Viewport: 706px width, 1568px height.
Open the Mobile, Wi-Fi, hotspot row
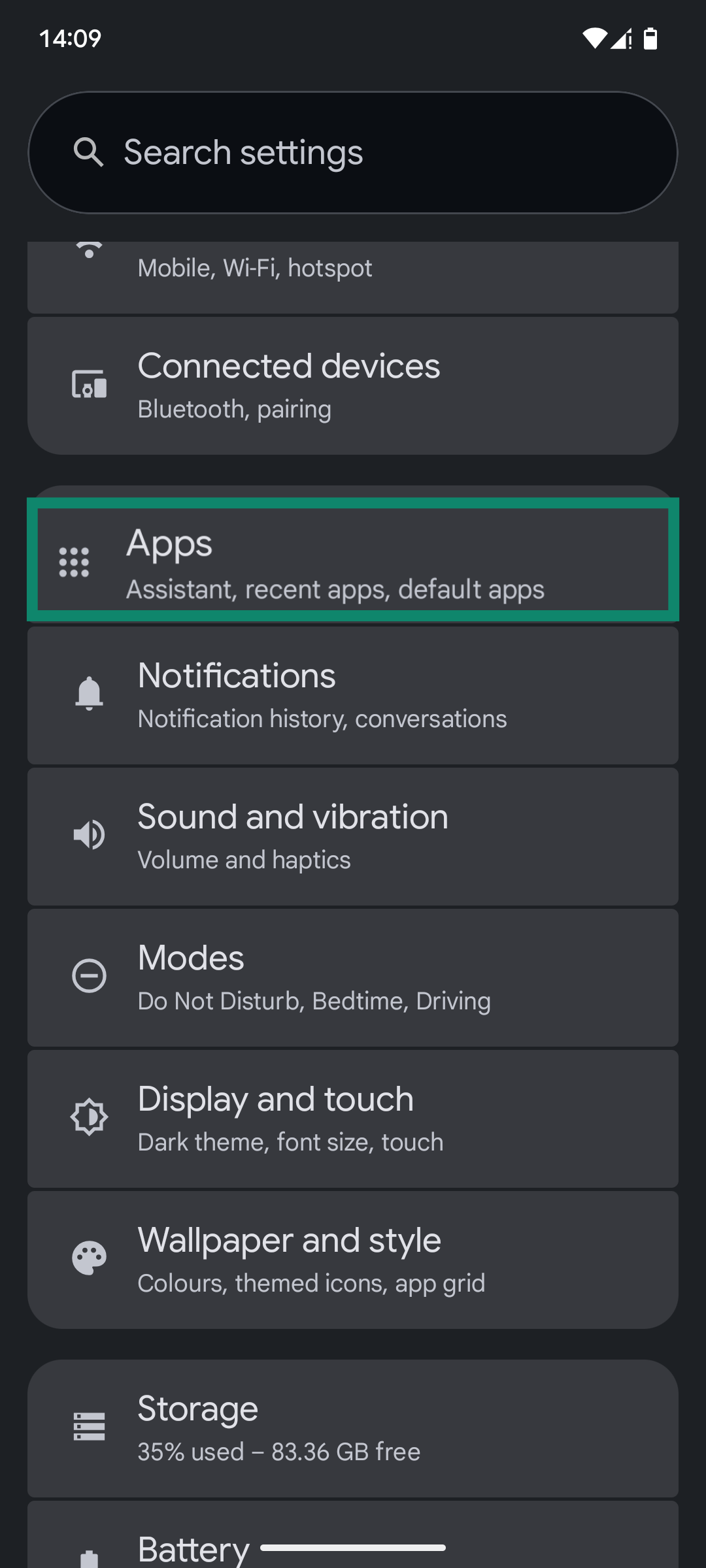tap(353, 274)
